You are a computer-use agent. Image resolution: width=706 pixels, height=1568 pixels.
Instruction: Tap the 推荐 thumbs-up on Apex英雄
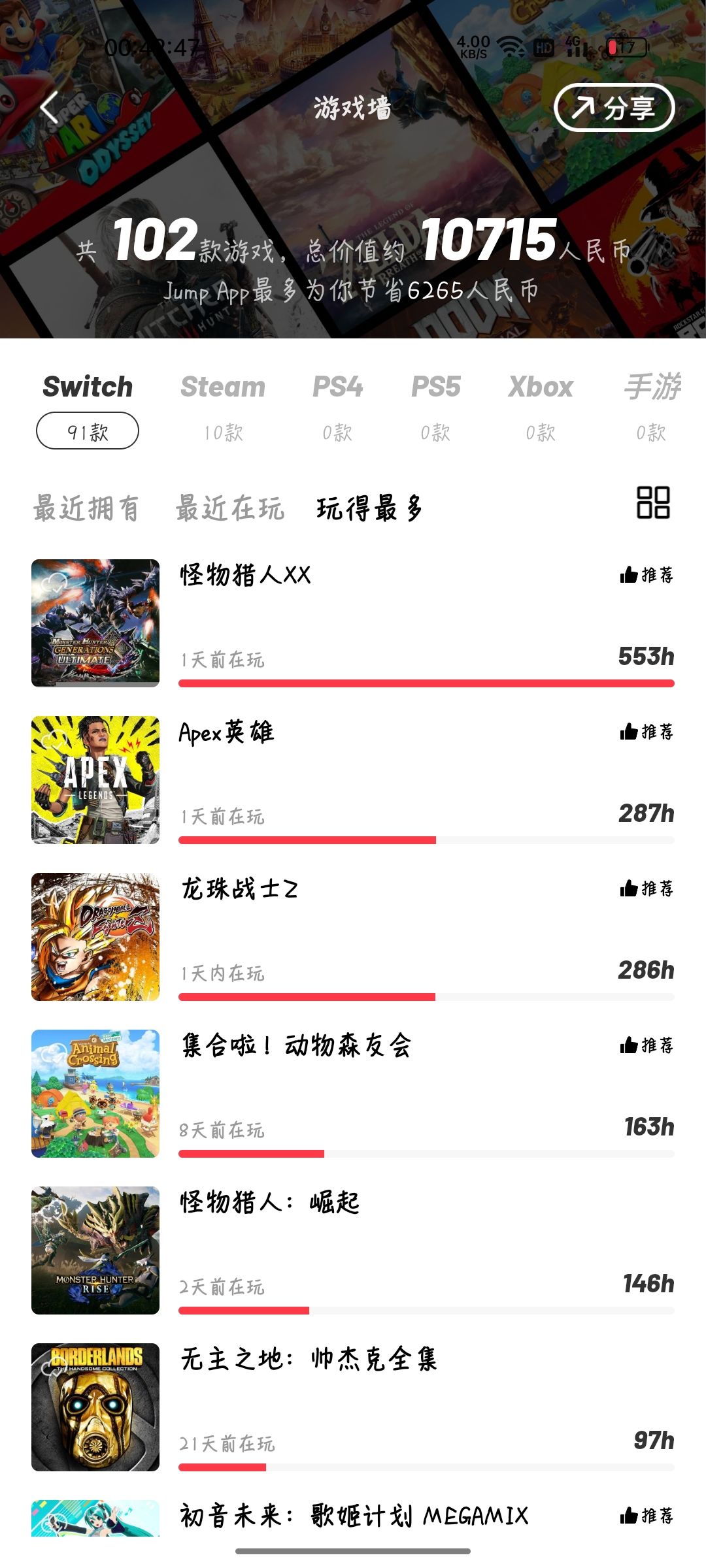(x=647, y=732)
